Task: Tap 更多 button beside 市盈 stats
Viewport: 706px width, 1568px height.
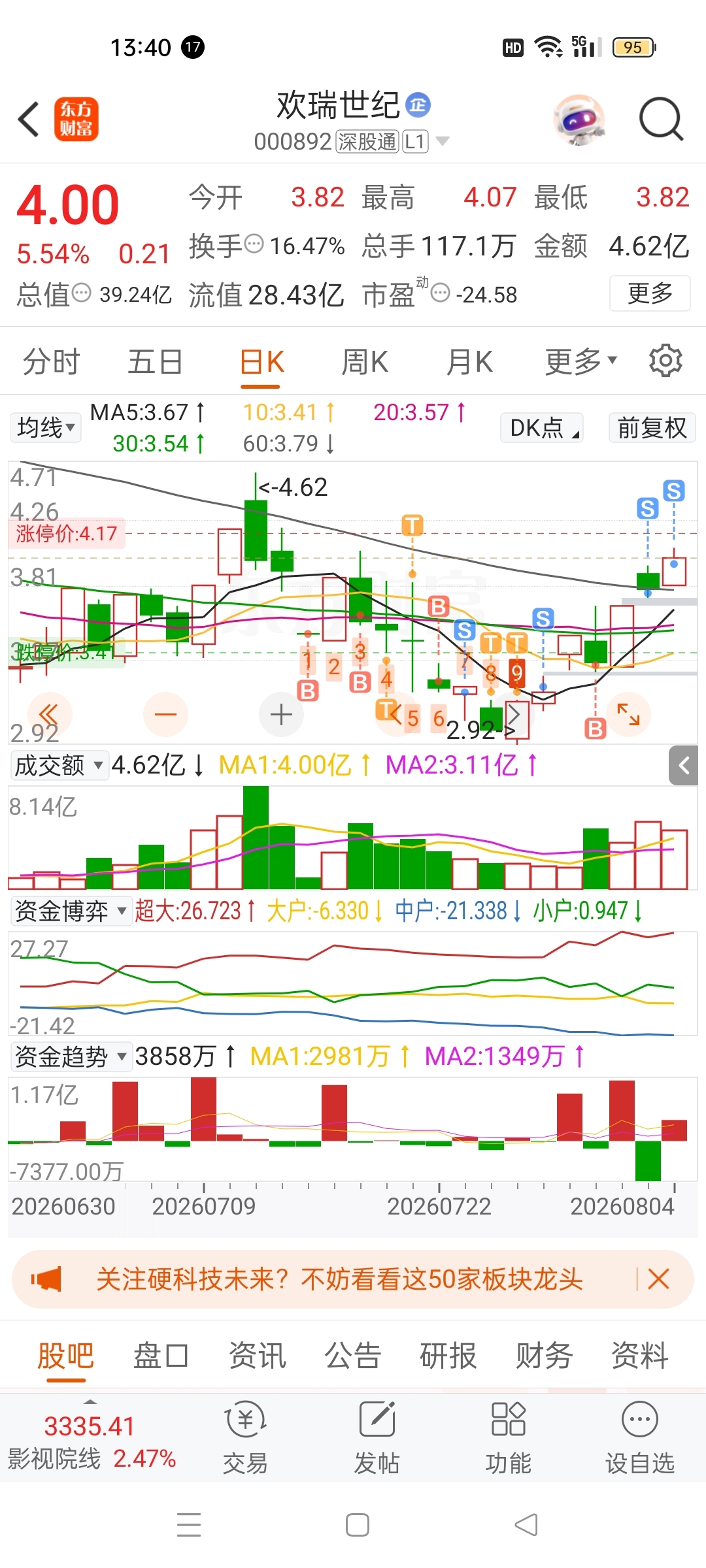Action: [650, 293]
